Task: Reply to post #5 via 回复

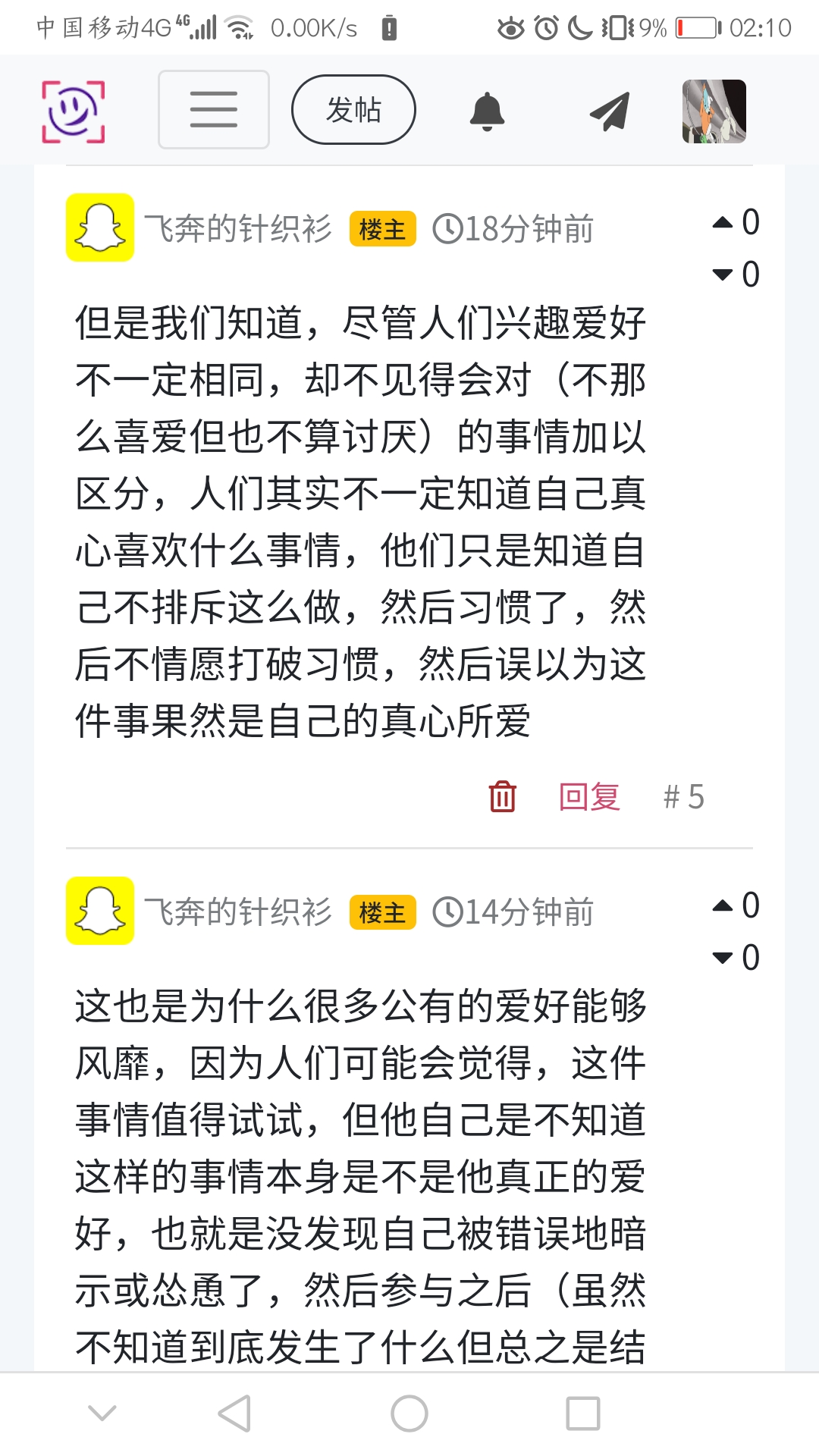Action: [589, 797]
